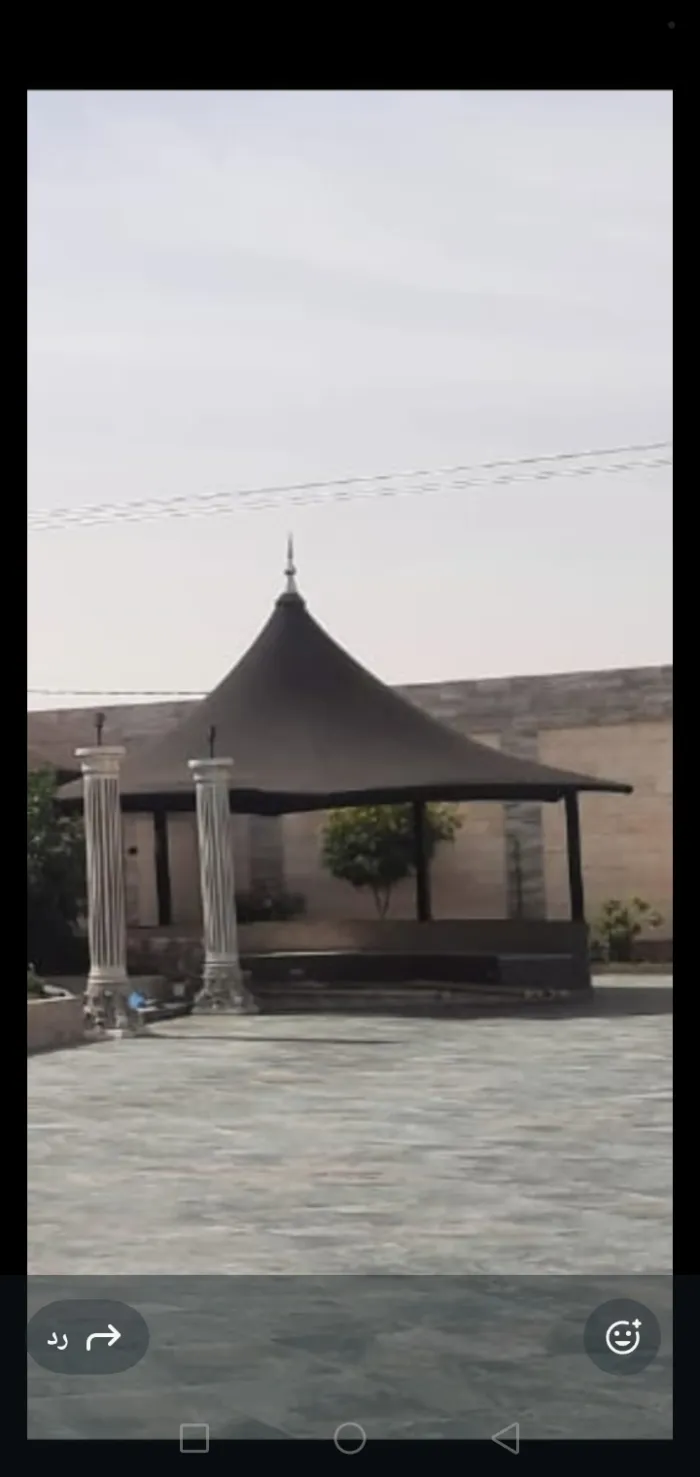Open the emoji reaction picker

pos(622,1337)
